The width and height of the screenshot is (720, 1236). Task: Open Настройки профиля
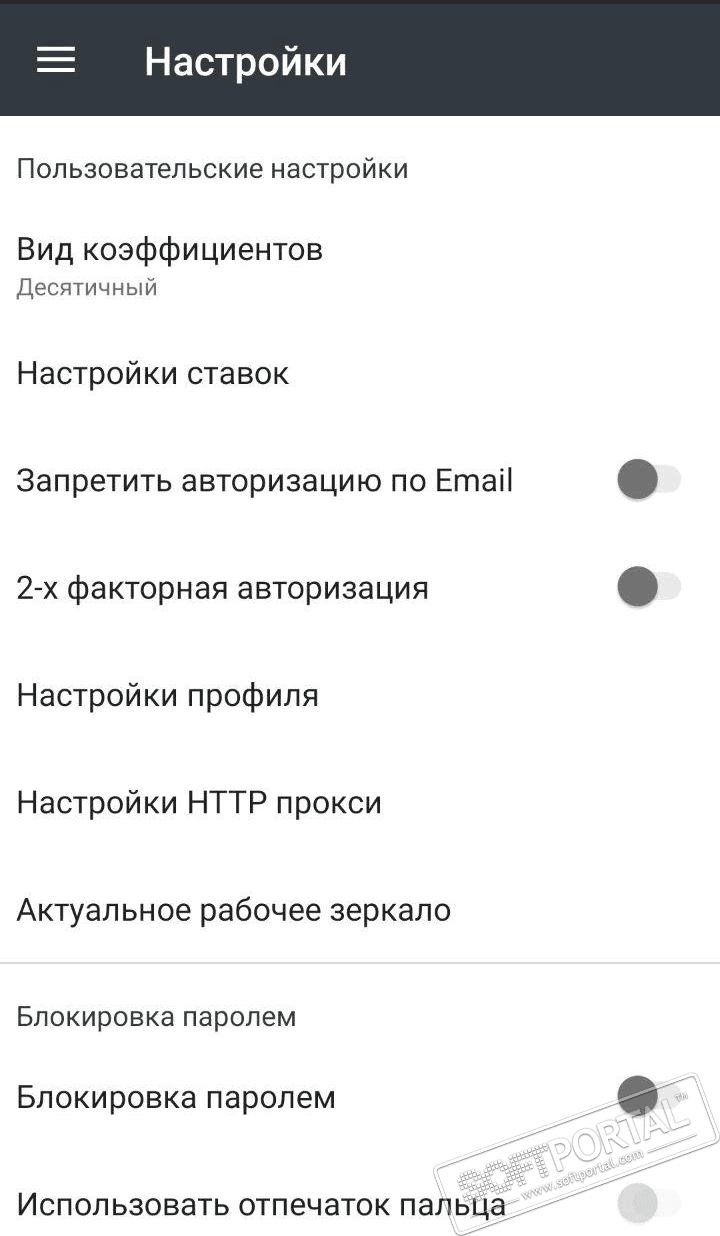pos(168,695)
